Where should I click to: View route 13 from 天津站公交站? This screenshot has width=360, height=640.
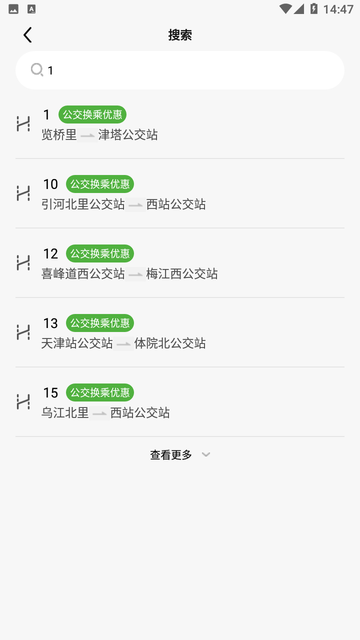[180, 332]
